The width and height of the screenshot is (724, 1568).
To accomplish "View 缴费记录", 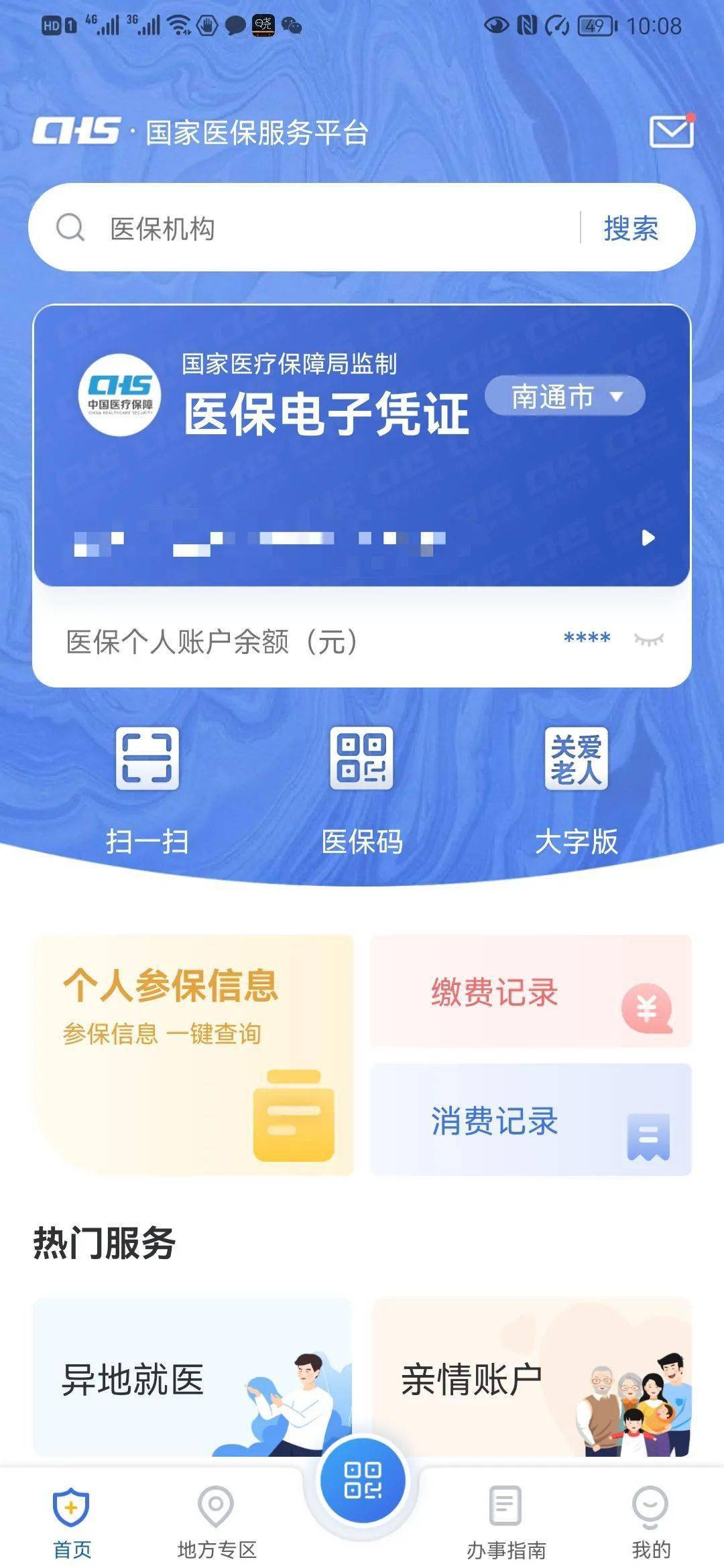I will 530,992.
